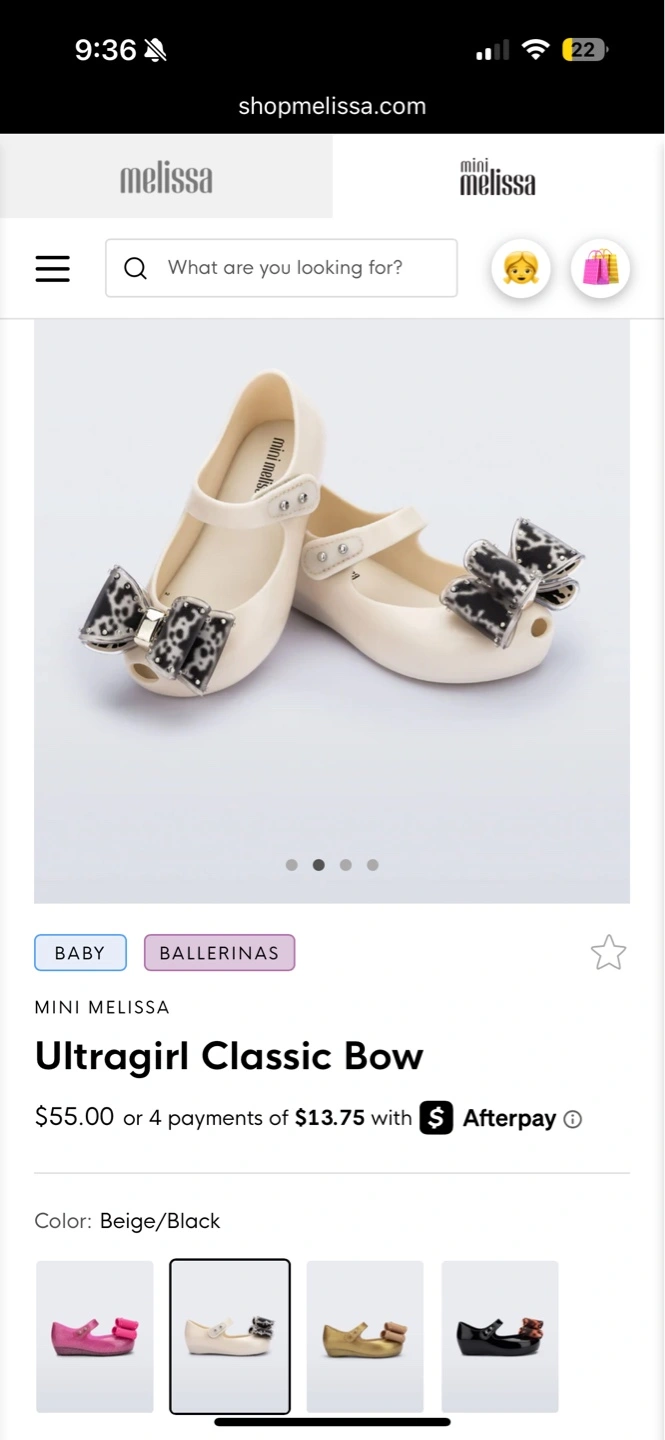Switch to the melissa brand tab
The width and height of the screenshot is (665, 1440).
point(166,178)
